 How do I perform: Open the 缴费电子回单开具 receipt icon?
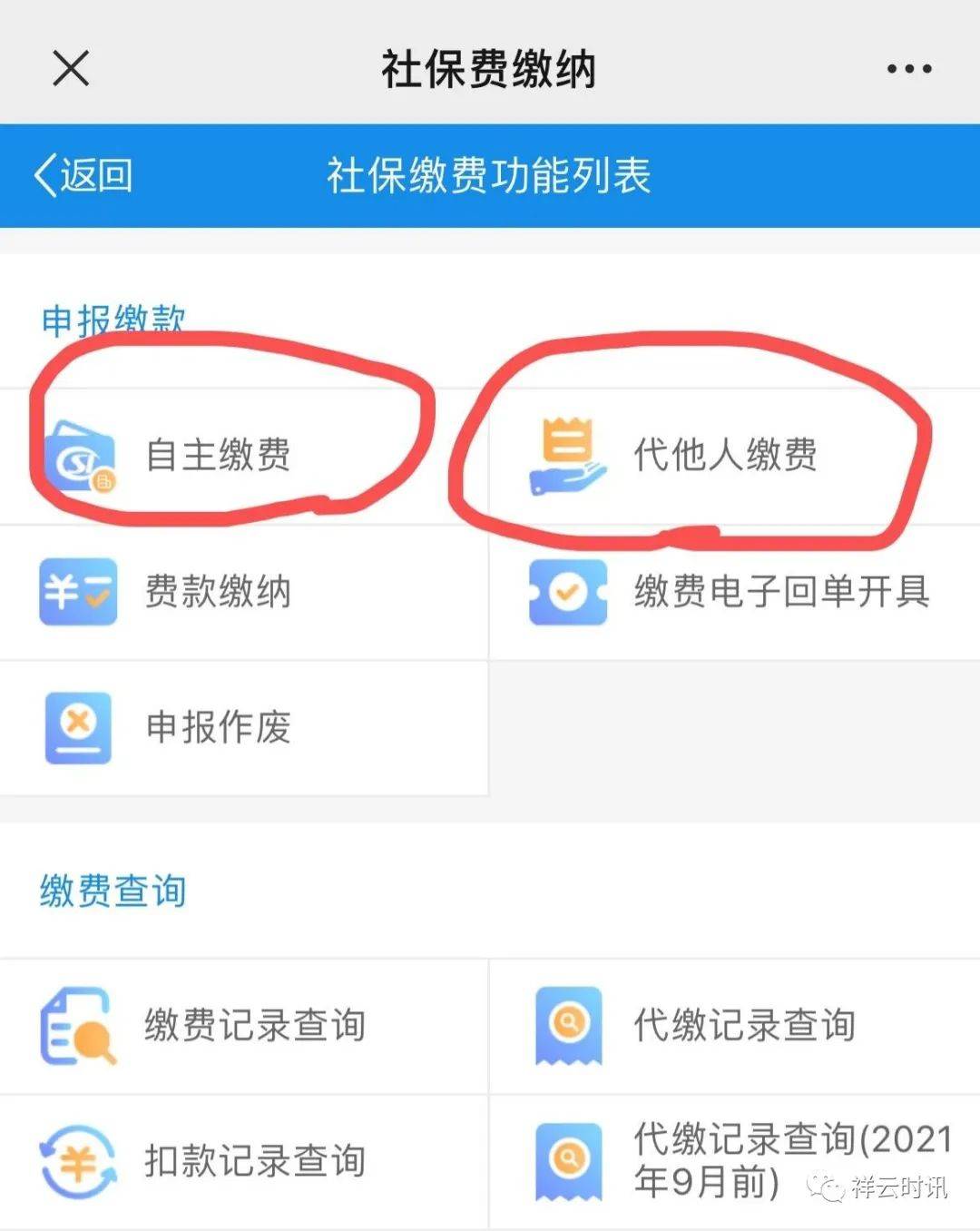tap(567, 593)
